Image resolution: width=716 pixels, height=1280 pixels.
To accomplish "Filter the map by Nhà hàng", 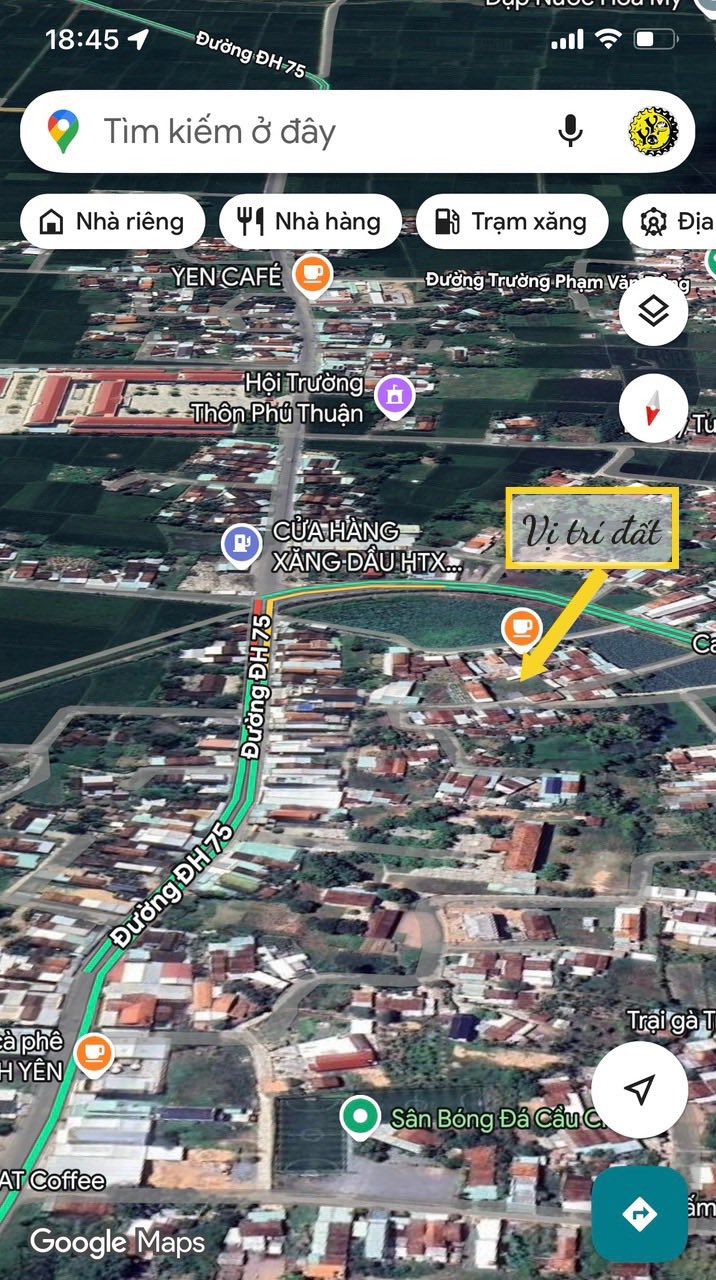I will tap(310, 221).
